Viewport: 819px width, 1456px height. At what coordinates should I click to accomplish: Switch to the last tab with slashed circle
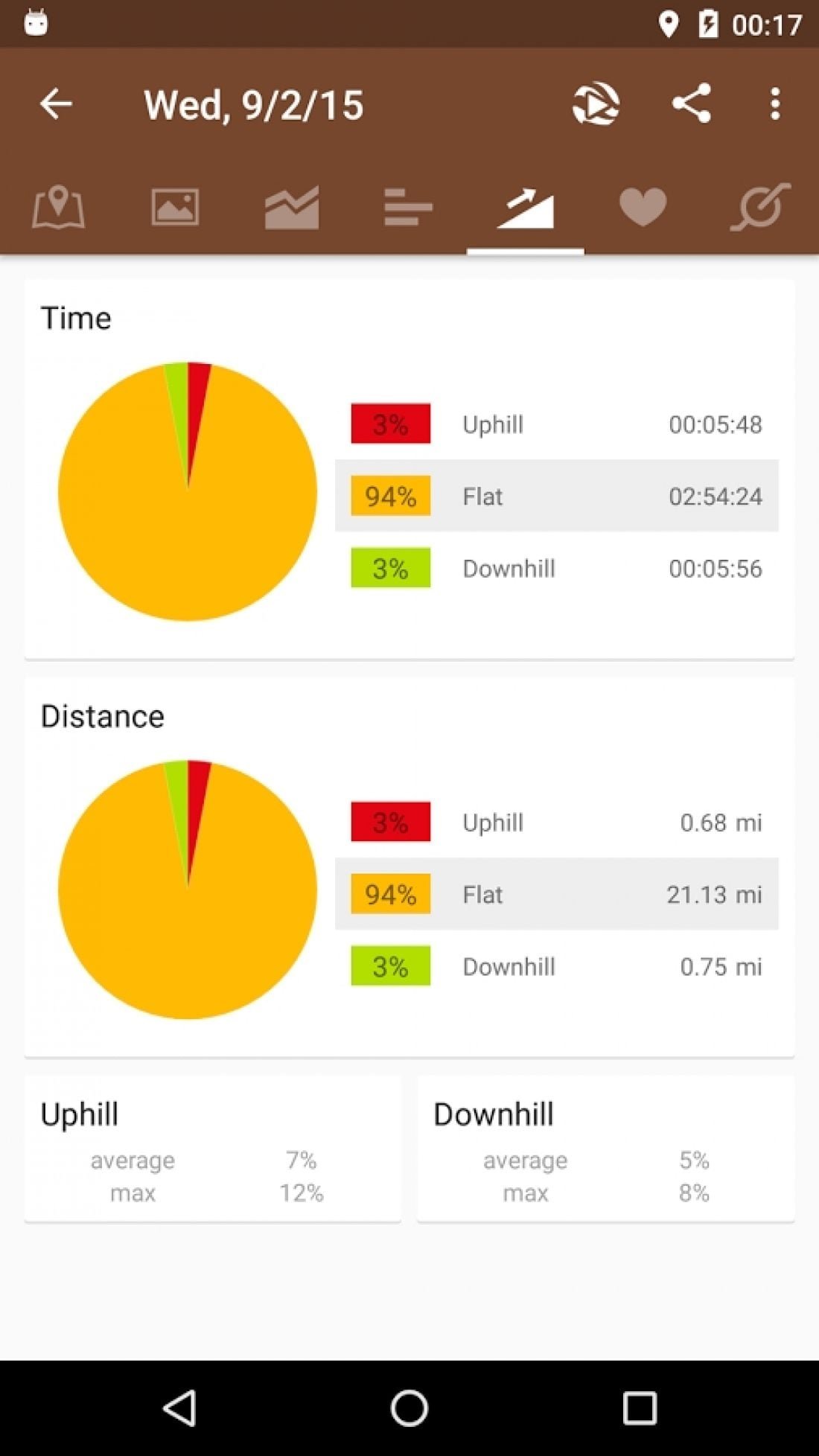(x=760, y=207)
